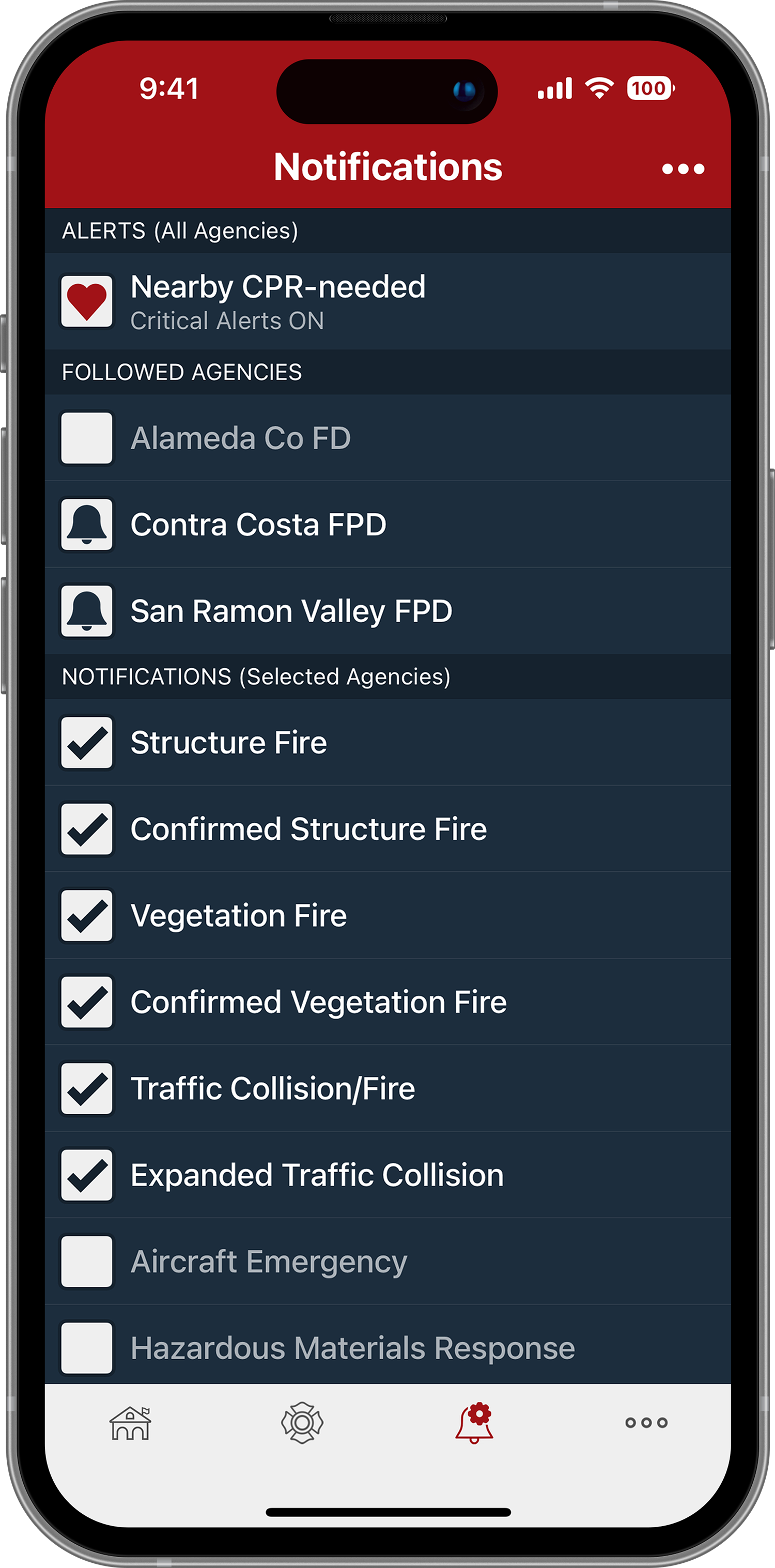This screenshot has width=775, height=1568.
Task: Uncheck the Structure Fire notification
Action: (x=86, y=742)
